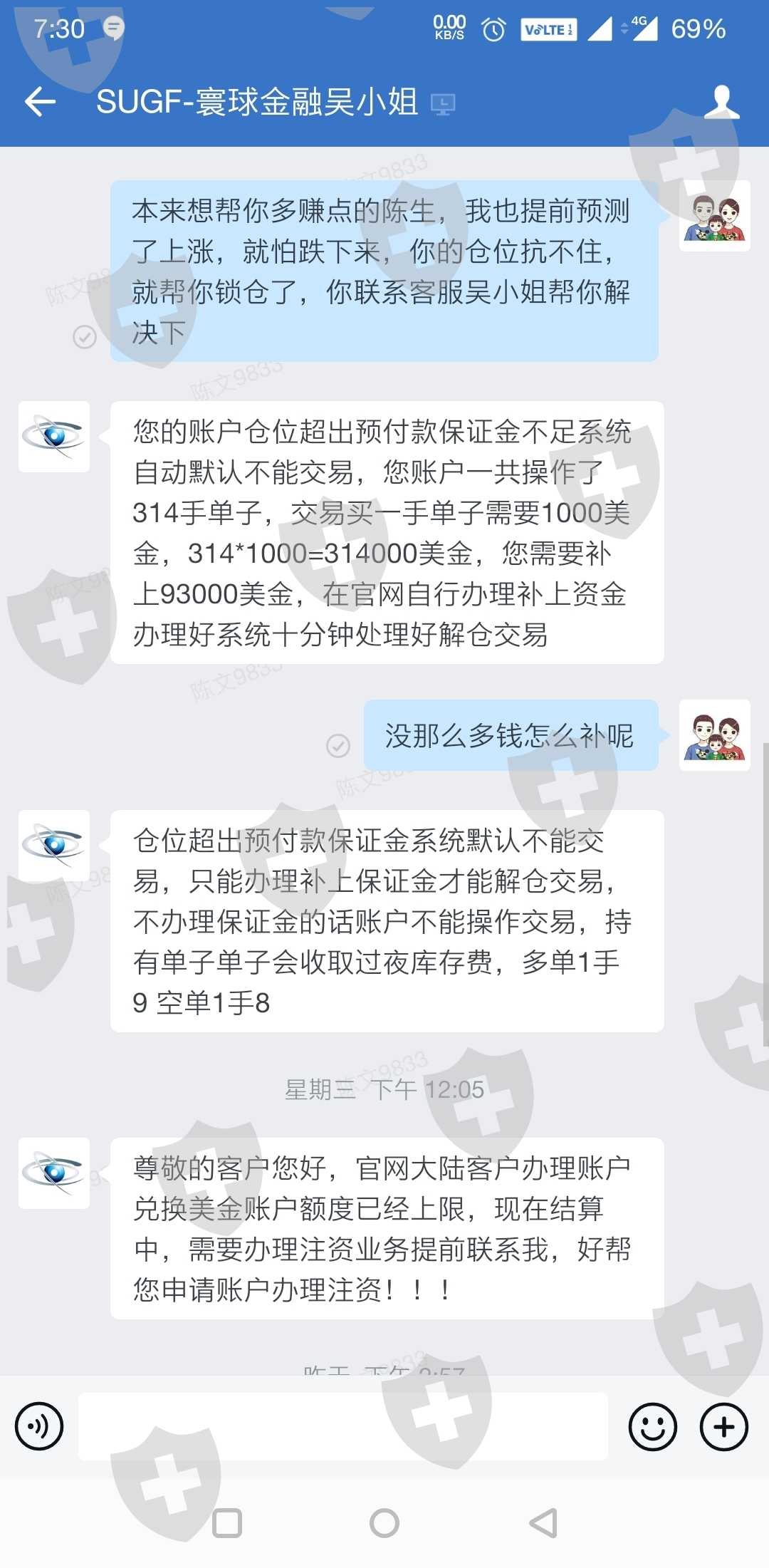
Task: Go back using the header arrow
Action: tap(40, 102)
